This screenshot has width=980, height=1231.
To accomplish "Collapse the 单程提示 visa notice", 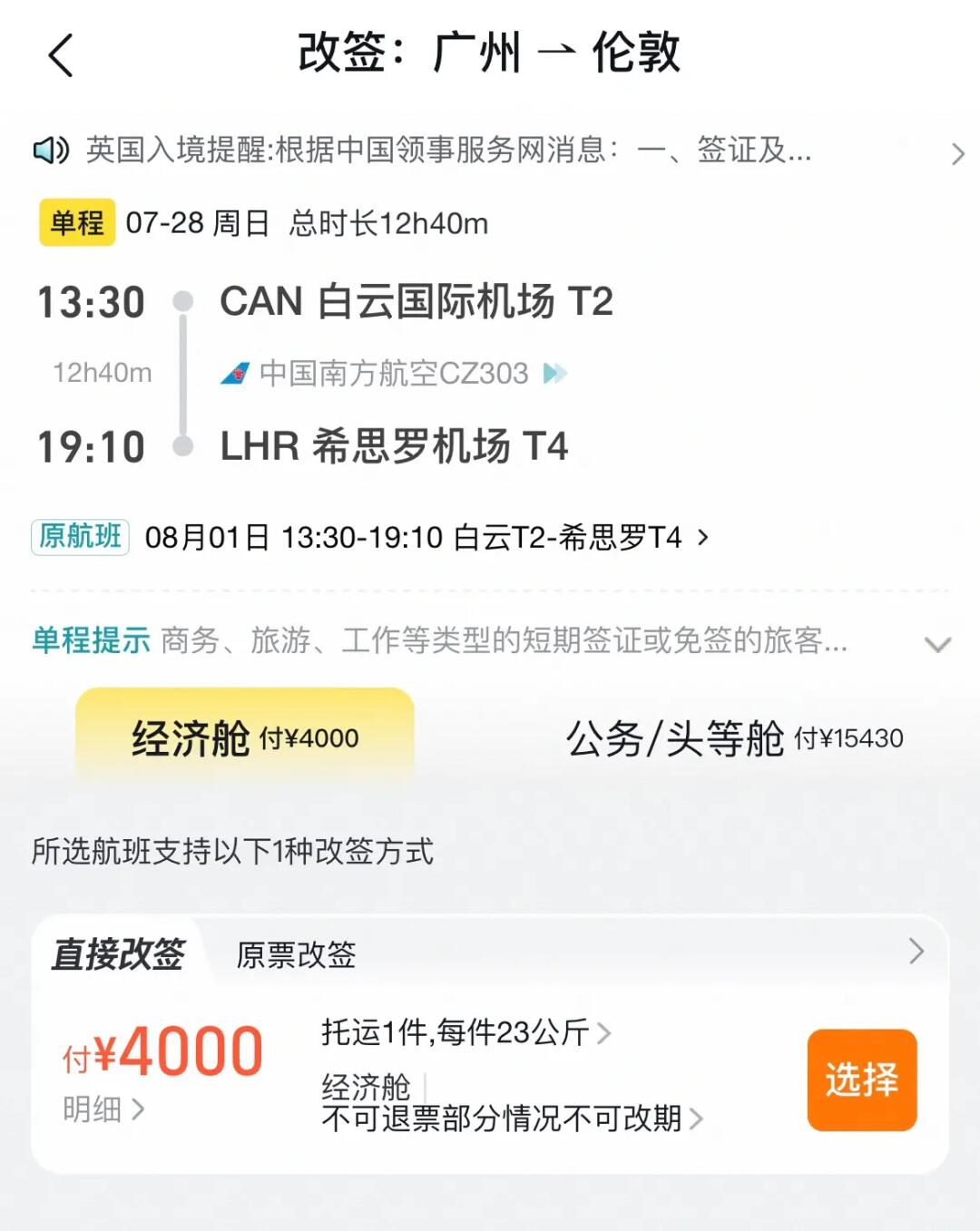I will click(x=939, y=645).
